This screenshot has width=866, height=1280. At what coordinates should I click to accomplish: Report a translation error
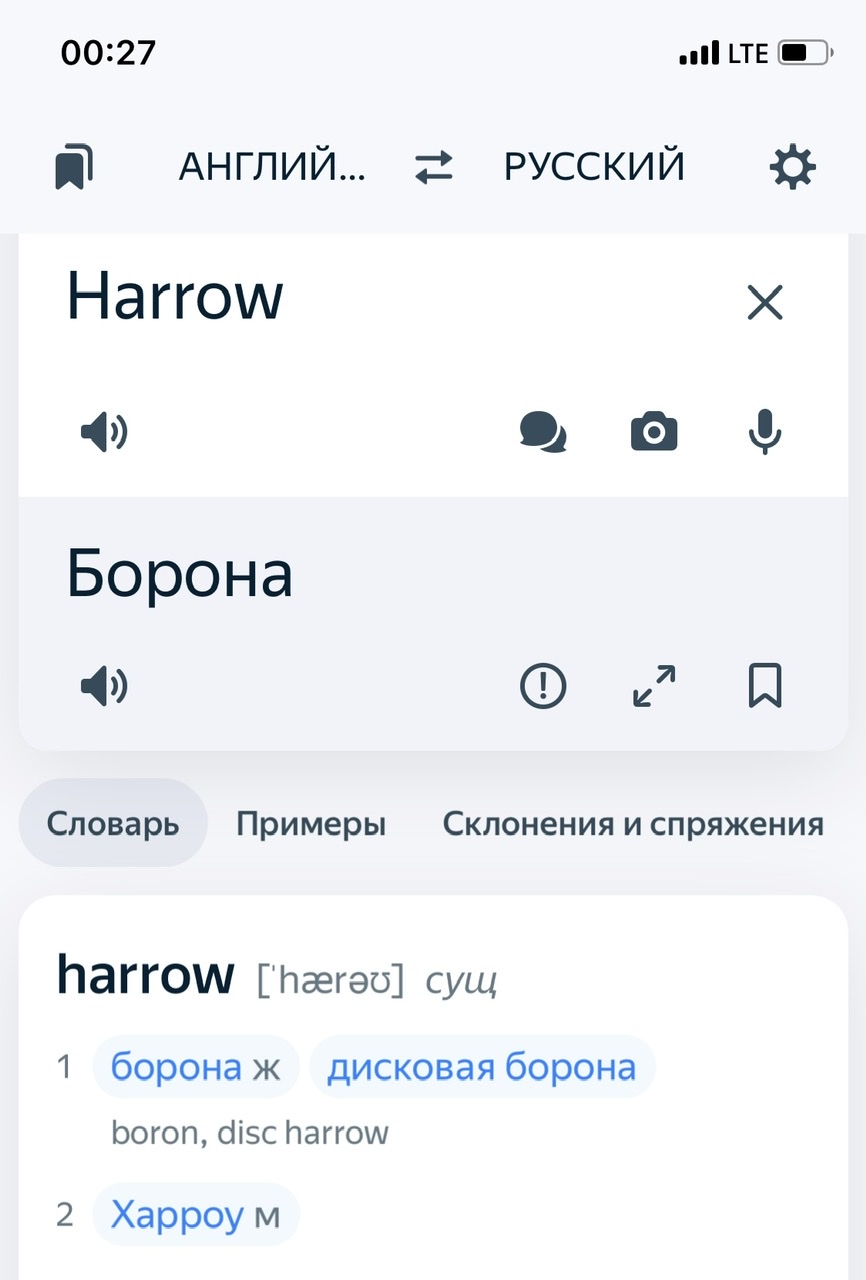(543, 687)
